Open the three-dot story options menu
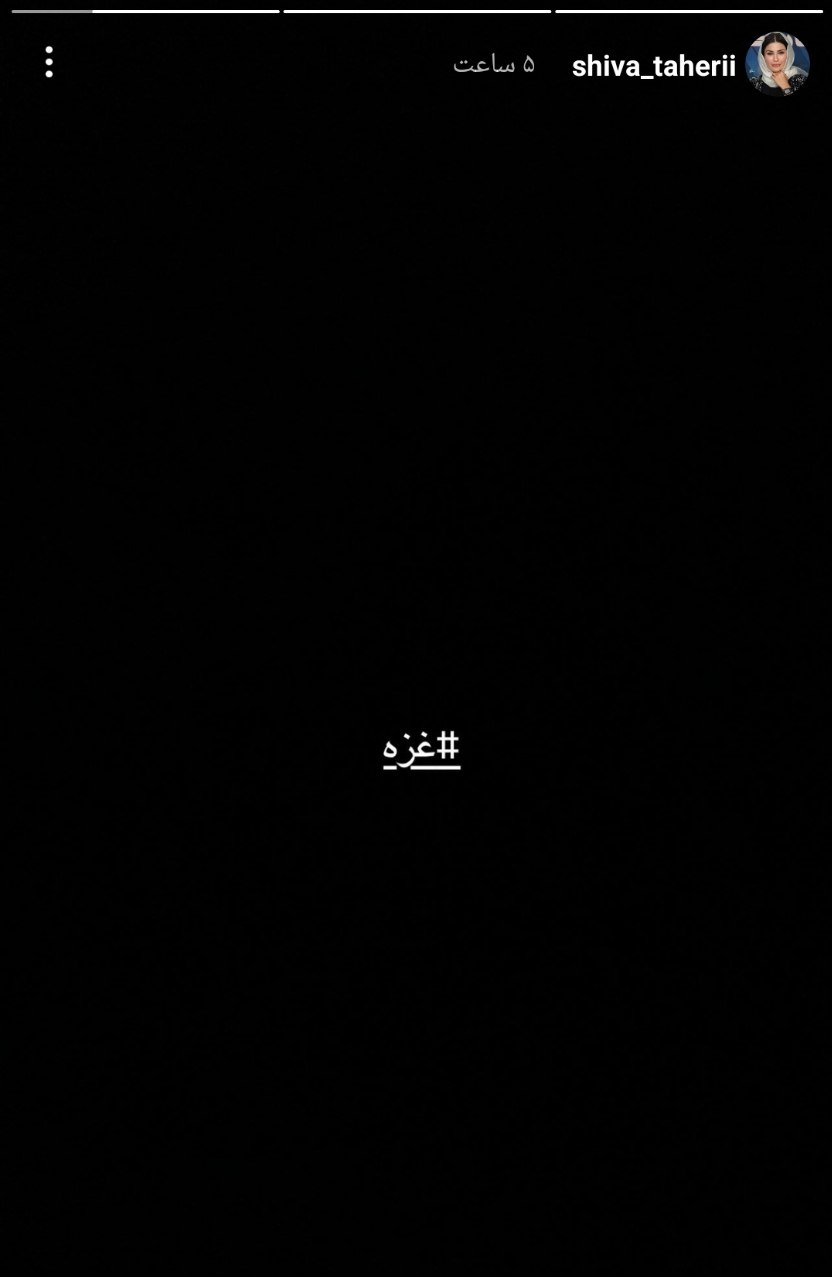The image size is (832, 1277). click(x=49, y=62)
